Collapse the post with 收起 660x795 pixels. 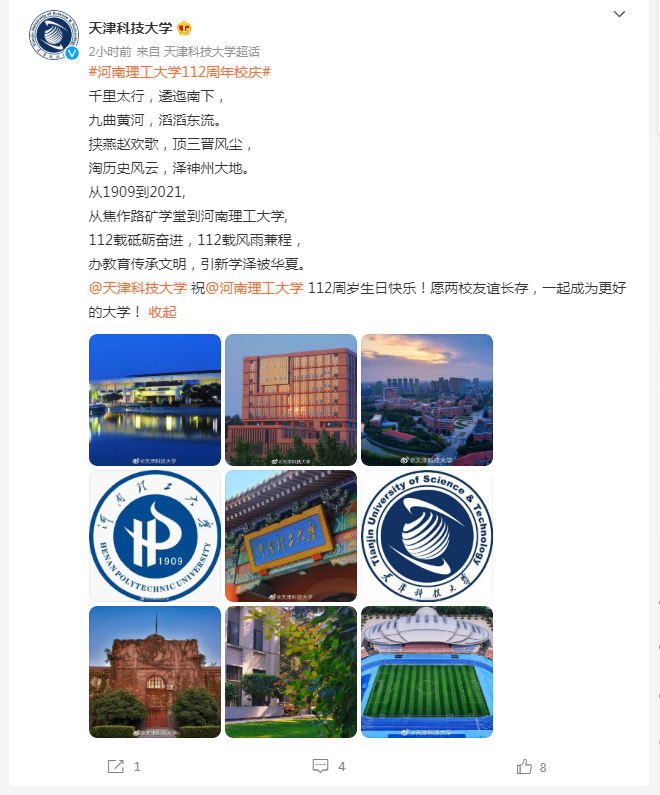pos(162,312)
